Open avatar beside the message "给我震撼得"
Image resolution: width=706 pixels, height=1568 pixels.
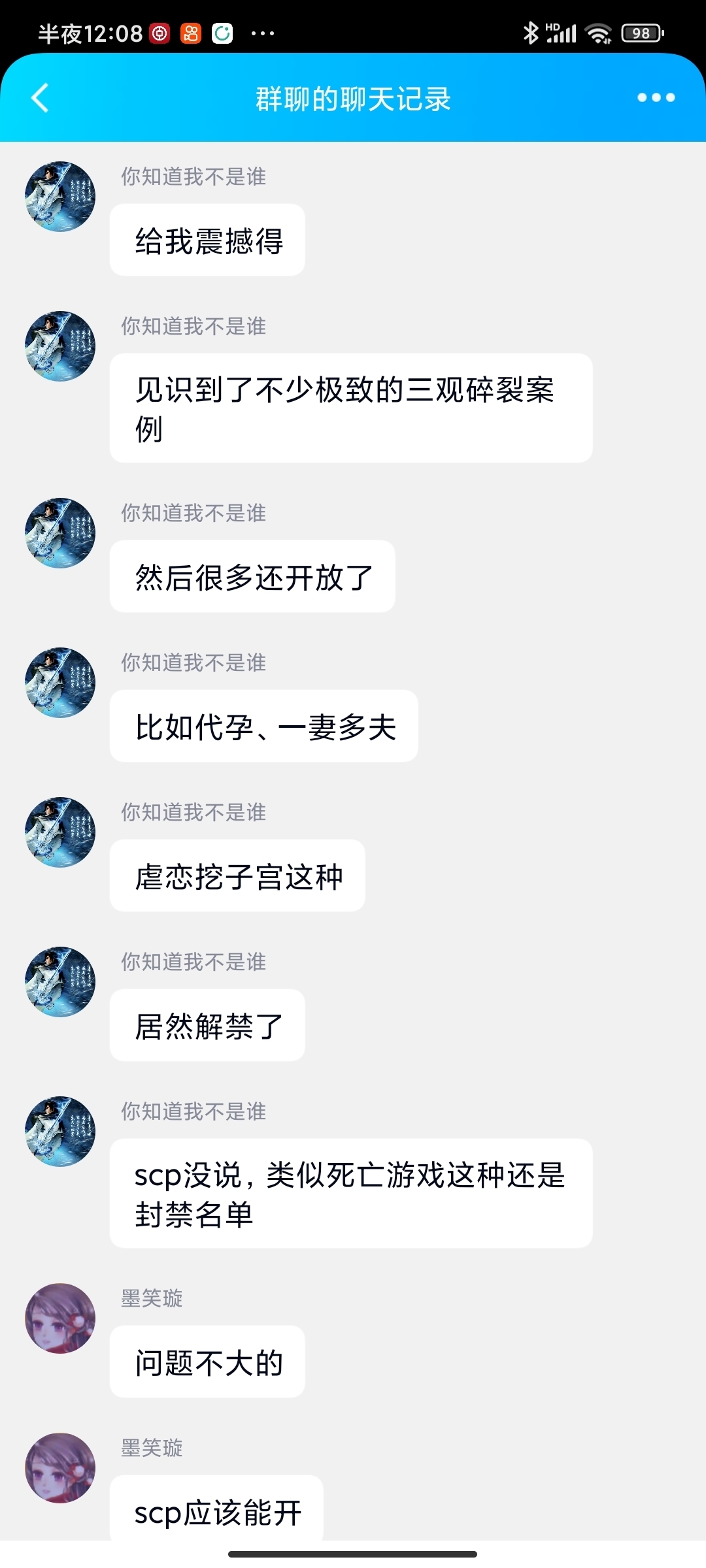60,197
